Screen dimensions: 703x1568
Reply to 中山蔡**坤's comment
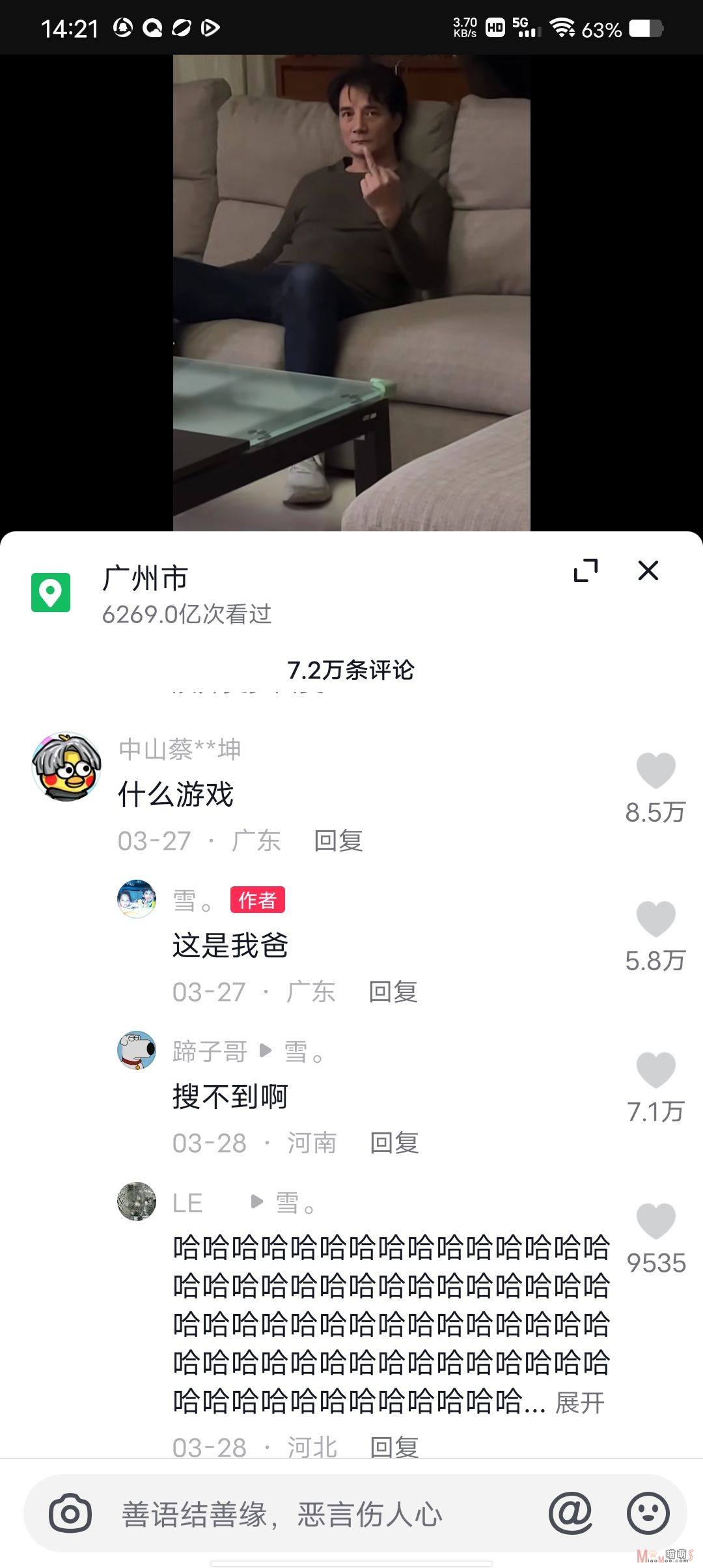click(338, 841)
